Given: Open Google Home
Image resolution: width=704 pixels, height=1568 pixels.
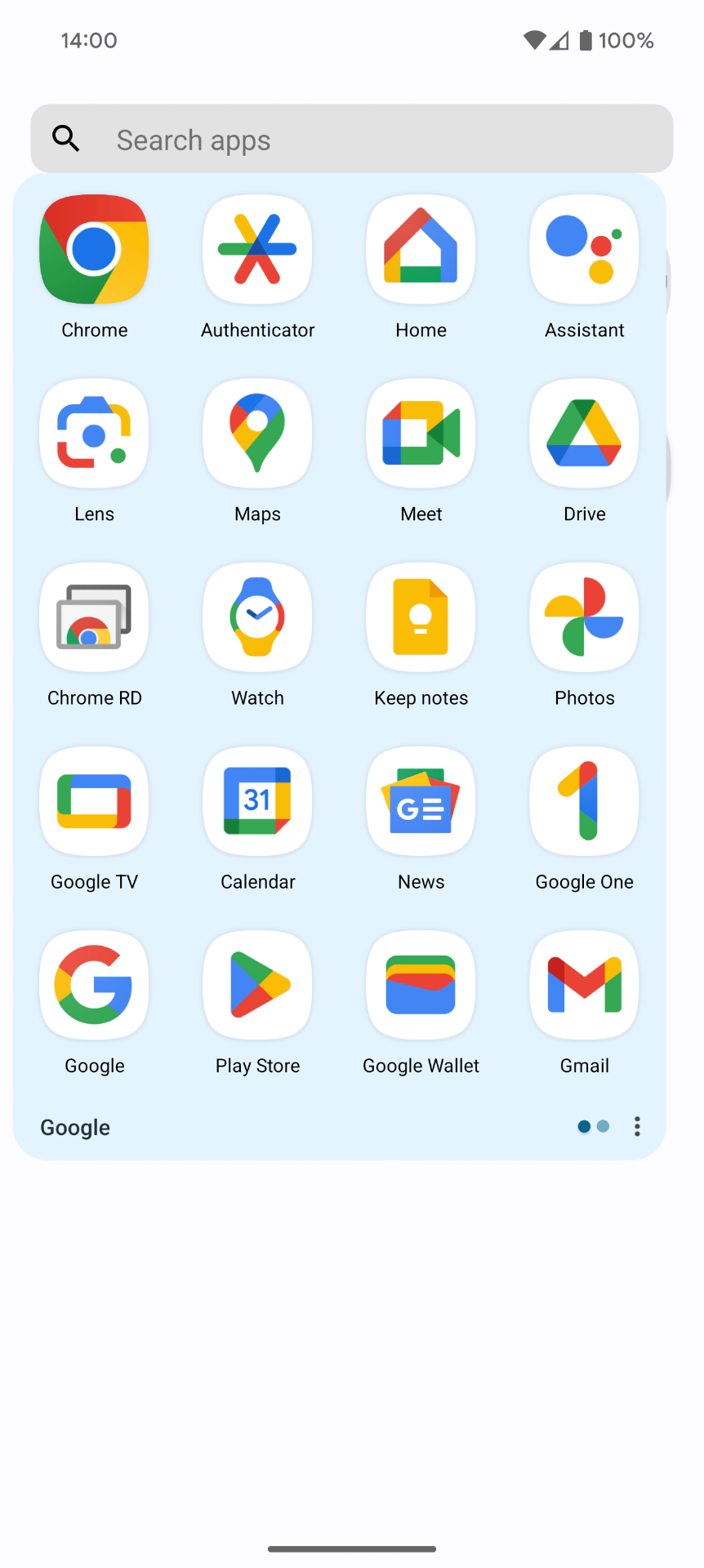Looking at the screenshot, I should click(421, 250).
